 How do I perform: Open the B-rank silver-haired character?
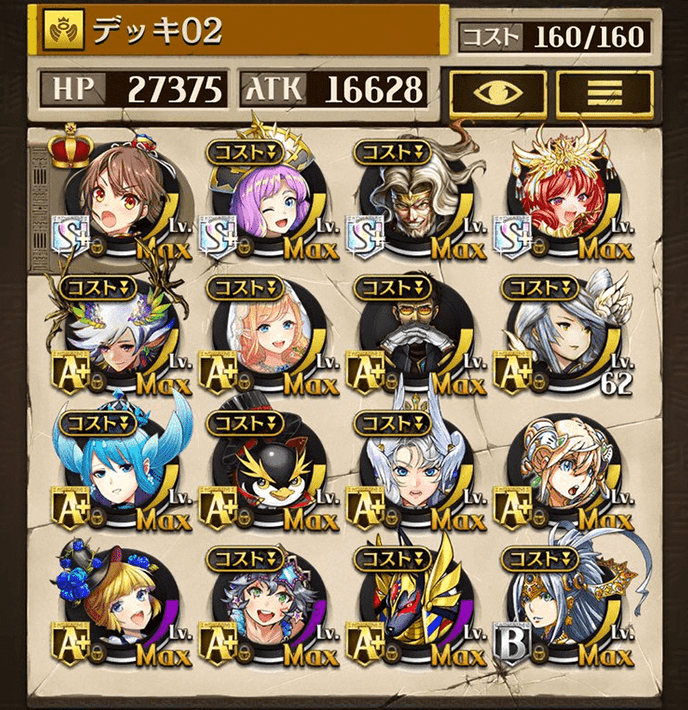[560, 607]
